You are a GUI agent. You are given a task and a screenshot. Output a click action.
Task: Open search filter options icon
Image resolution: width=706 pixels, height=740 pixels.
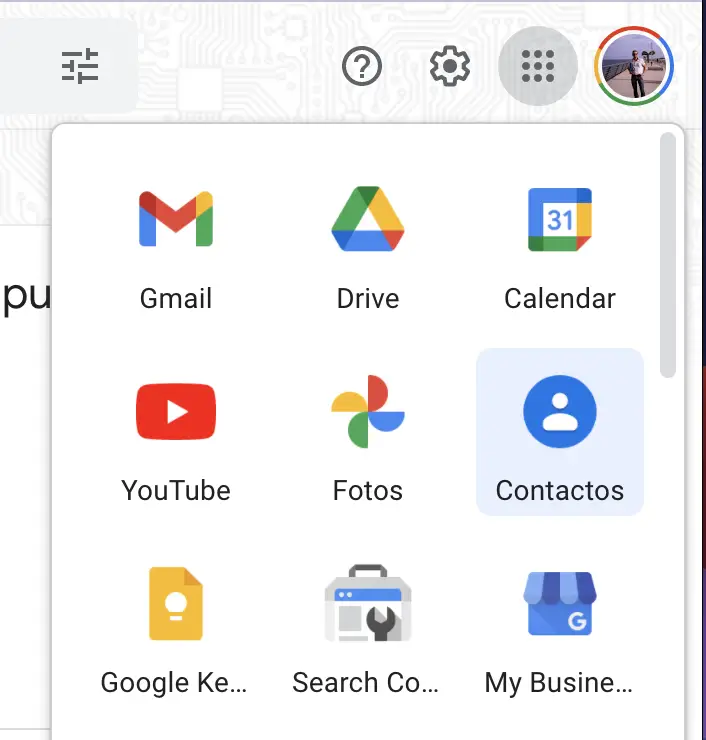(80, 67)
